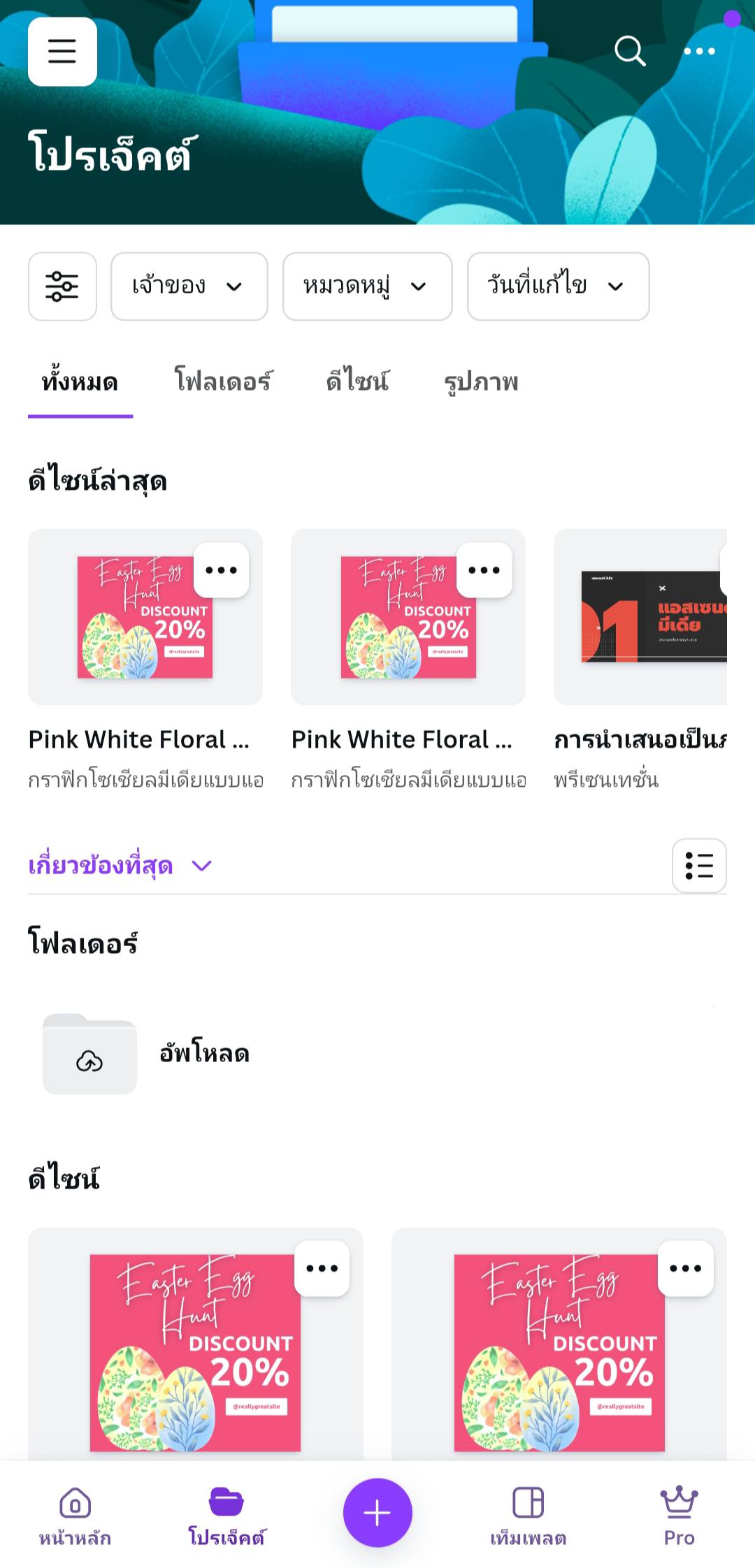The width and height of the screenshot is (755, 1568).
Task: Open the hamburger menu
Action: coord(62,52)
